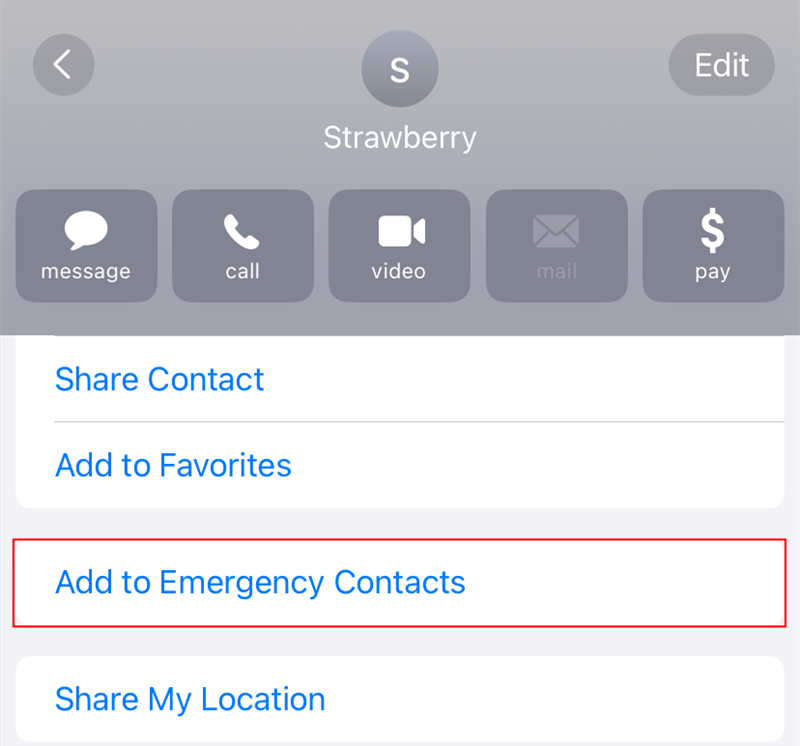This screenshot has width=800, height=746.
Task: Start a video call with Strawberry
Action: pos(399,246)
